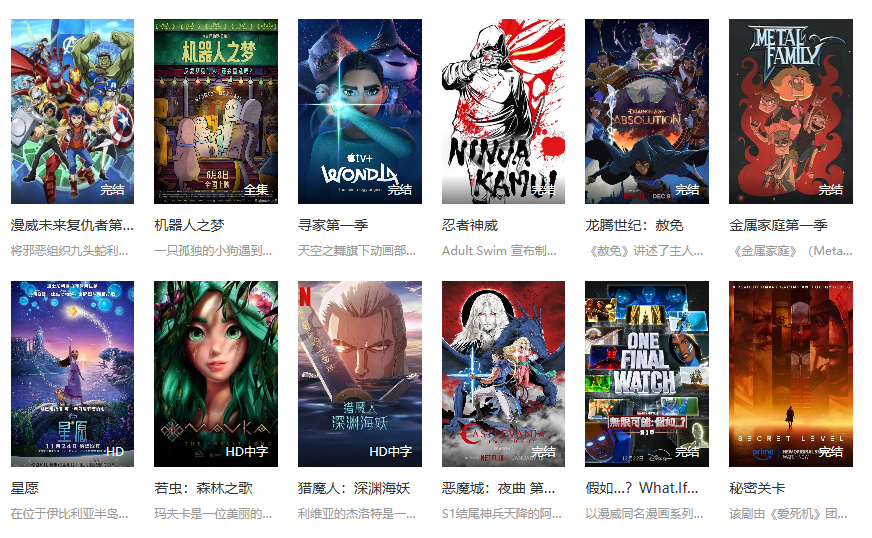
Task: Open the 秘密关卡 series poster
Action: pyautogui.click(x=791, y=373)
